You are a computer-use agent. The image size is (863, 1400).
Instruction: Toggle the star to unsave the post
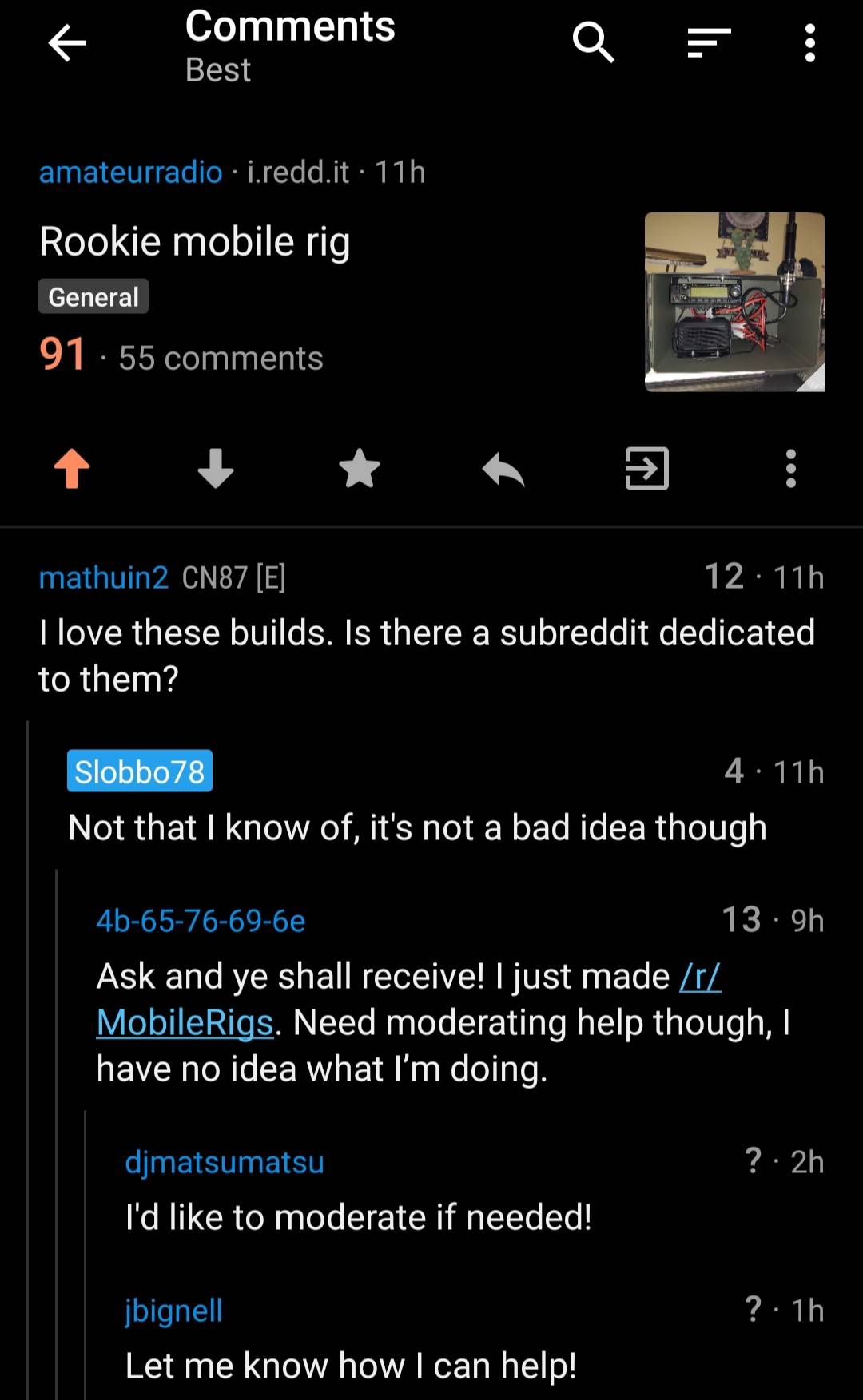point(359,470)
